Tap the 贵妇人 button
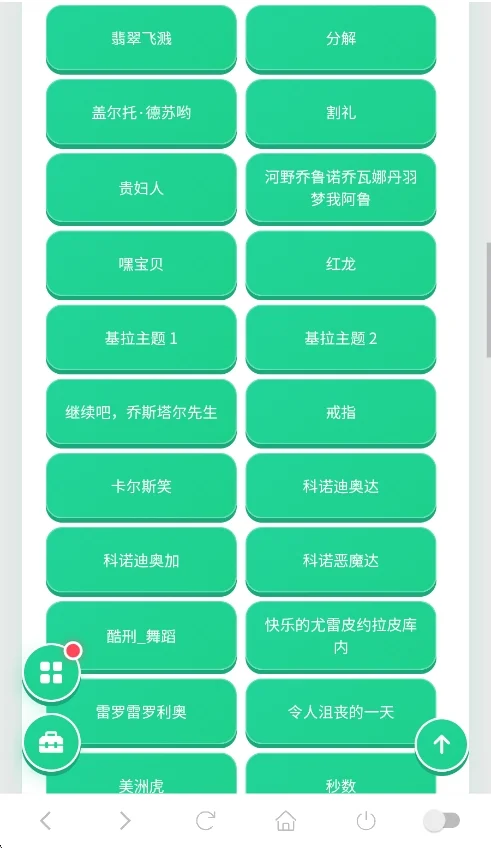This screenshot has width=491, height=848. pos(141,188)
